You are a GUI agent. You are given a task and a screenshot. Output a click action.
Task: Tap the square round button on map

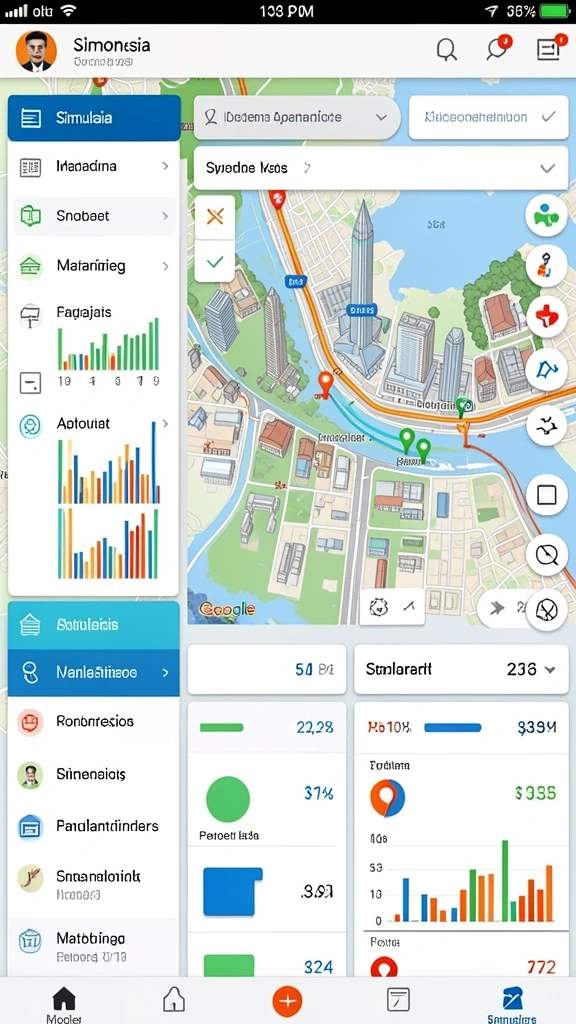pos(546,495)
